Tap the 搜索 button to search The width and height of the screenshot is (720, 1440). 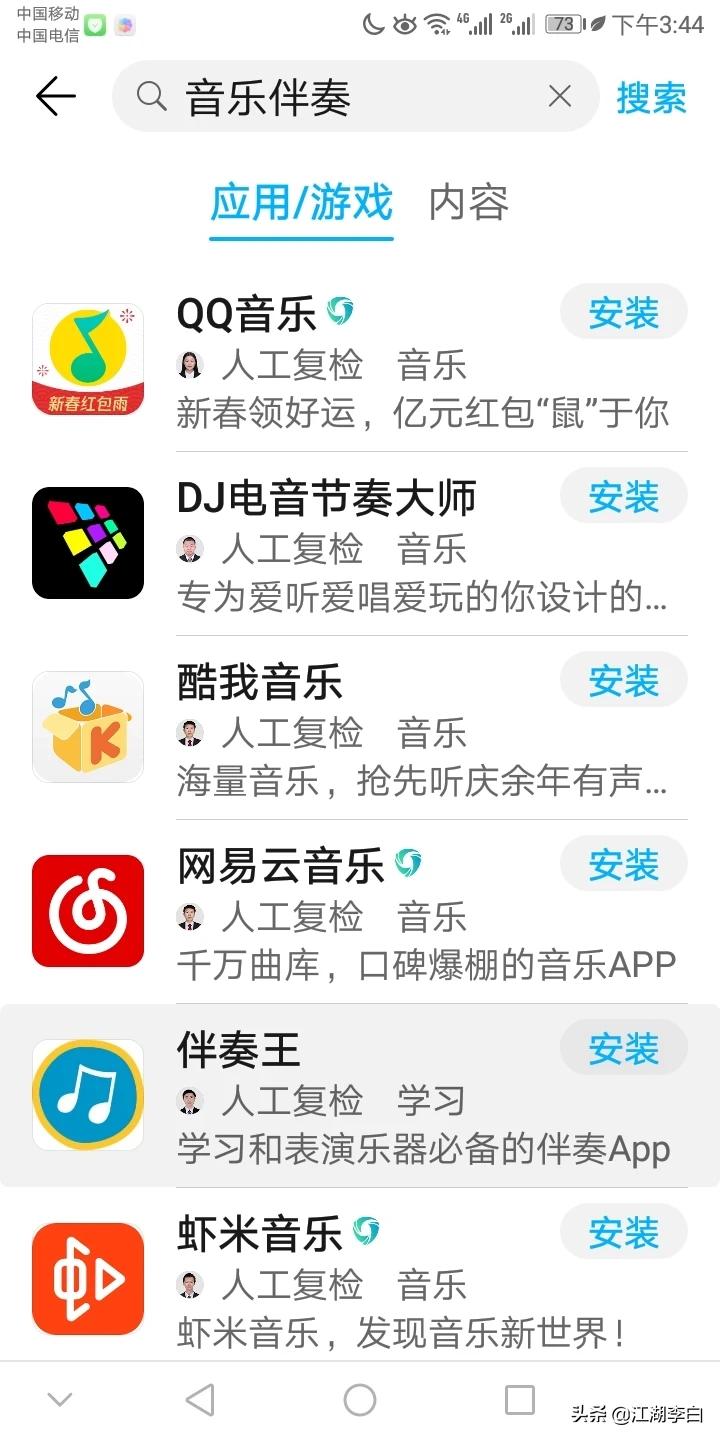click(651, 98)
